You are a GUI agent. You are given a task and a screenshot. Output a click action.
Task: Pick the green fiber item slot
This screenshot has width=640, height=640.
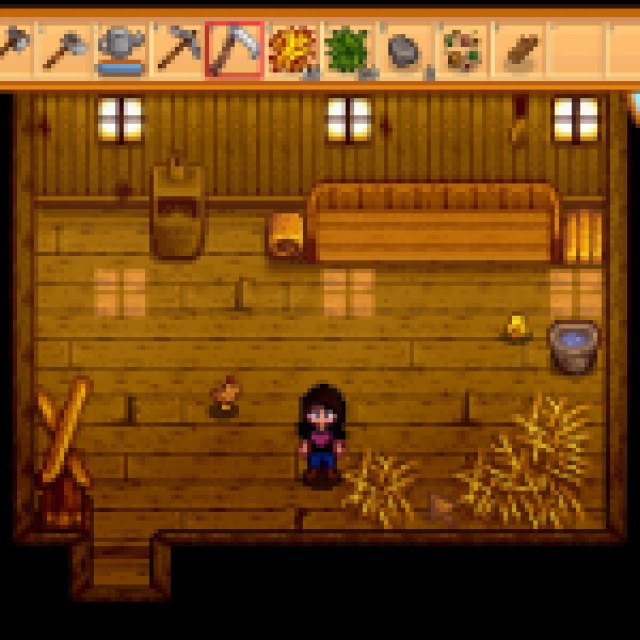[347, 49]
